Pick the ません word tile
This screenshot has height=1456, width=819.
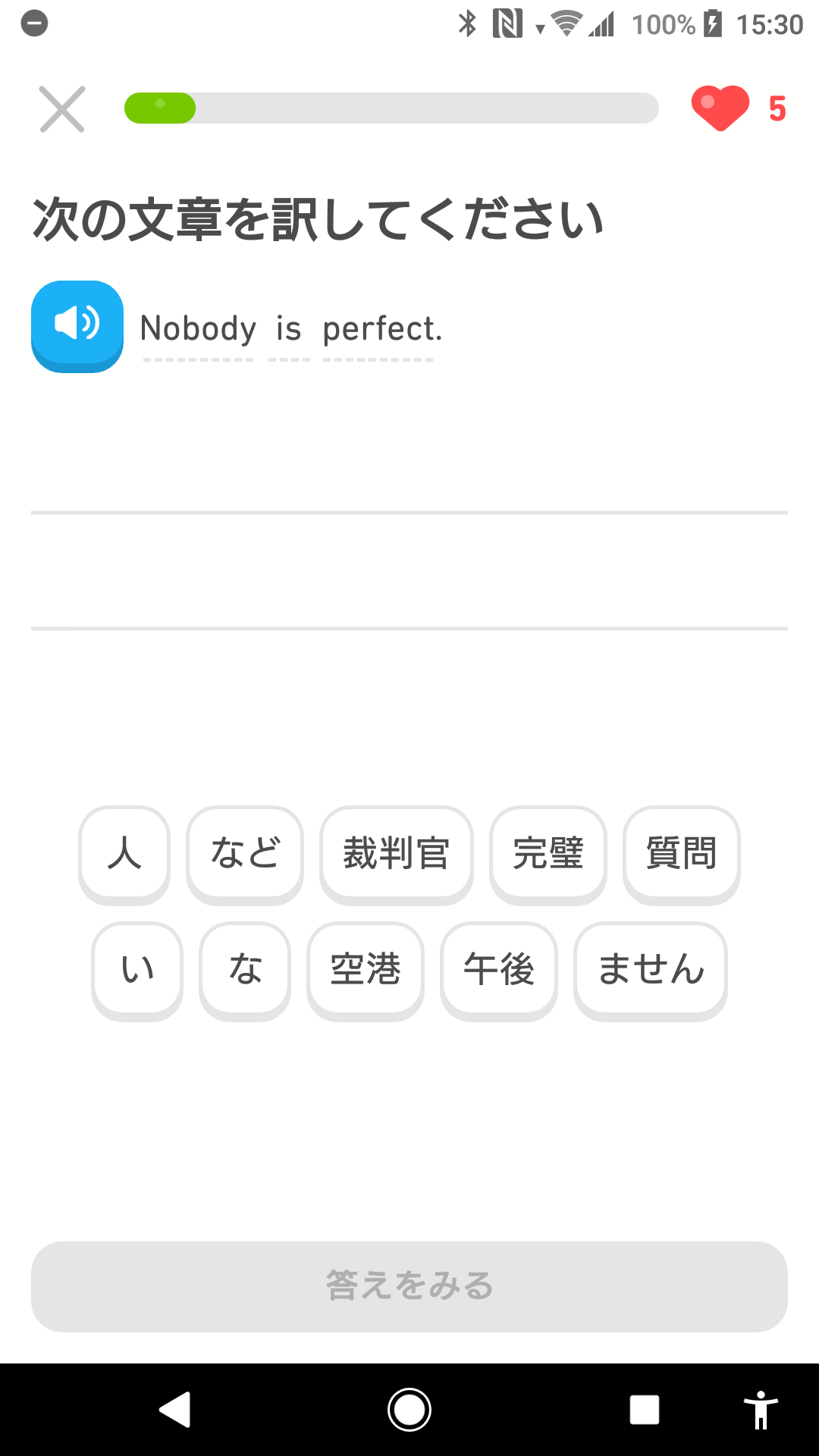point(651,971)
